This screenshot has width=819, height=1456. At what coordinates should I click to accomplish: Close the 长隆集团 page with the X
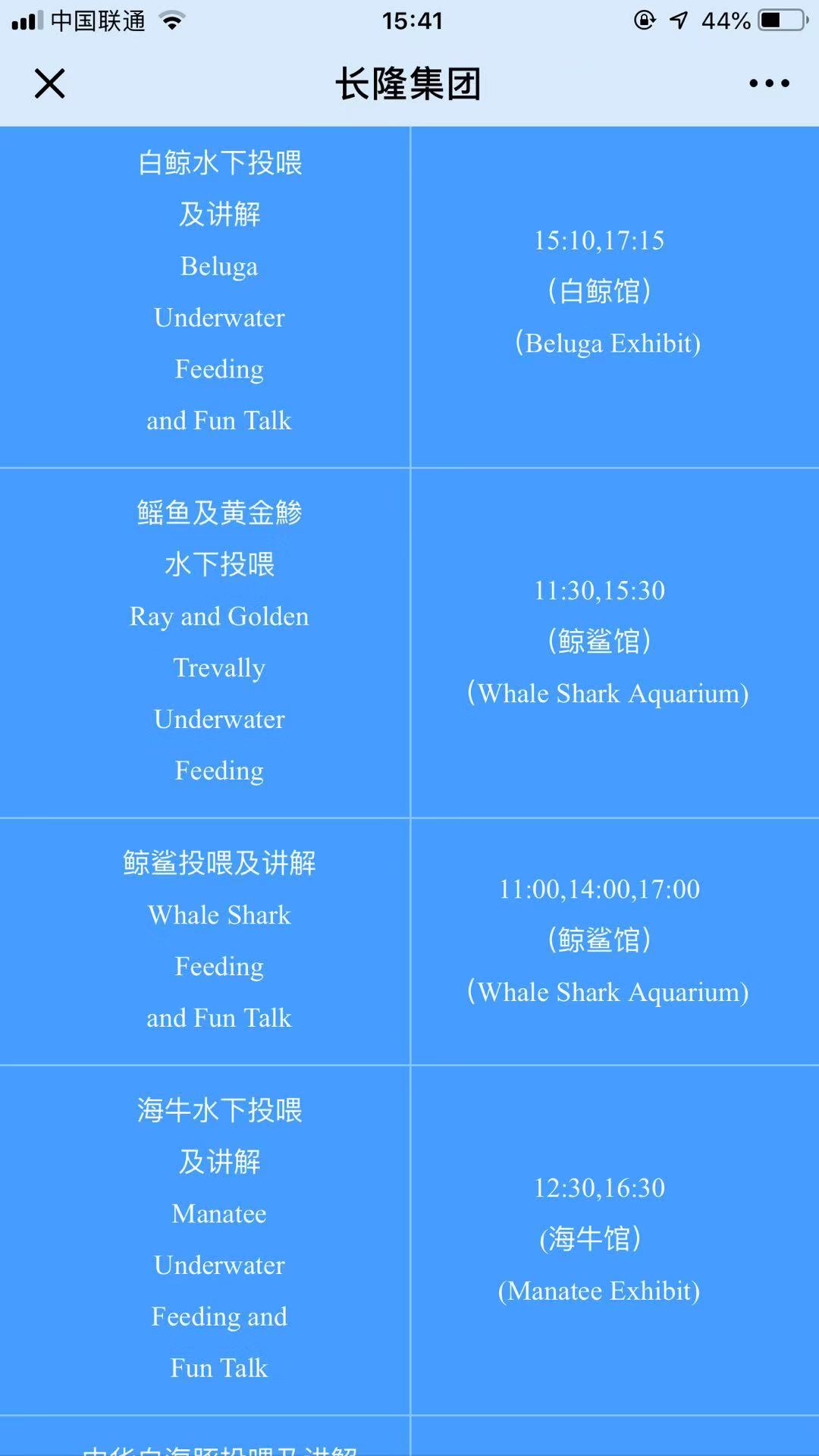(x=49, y=83)
